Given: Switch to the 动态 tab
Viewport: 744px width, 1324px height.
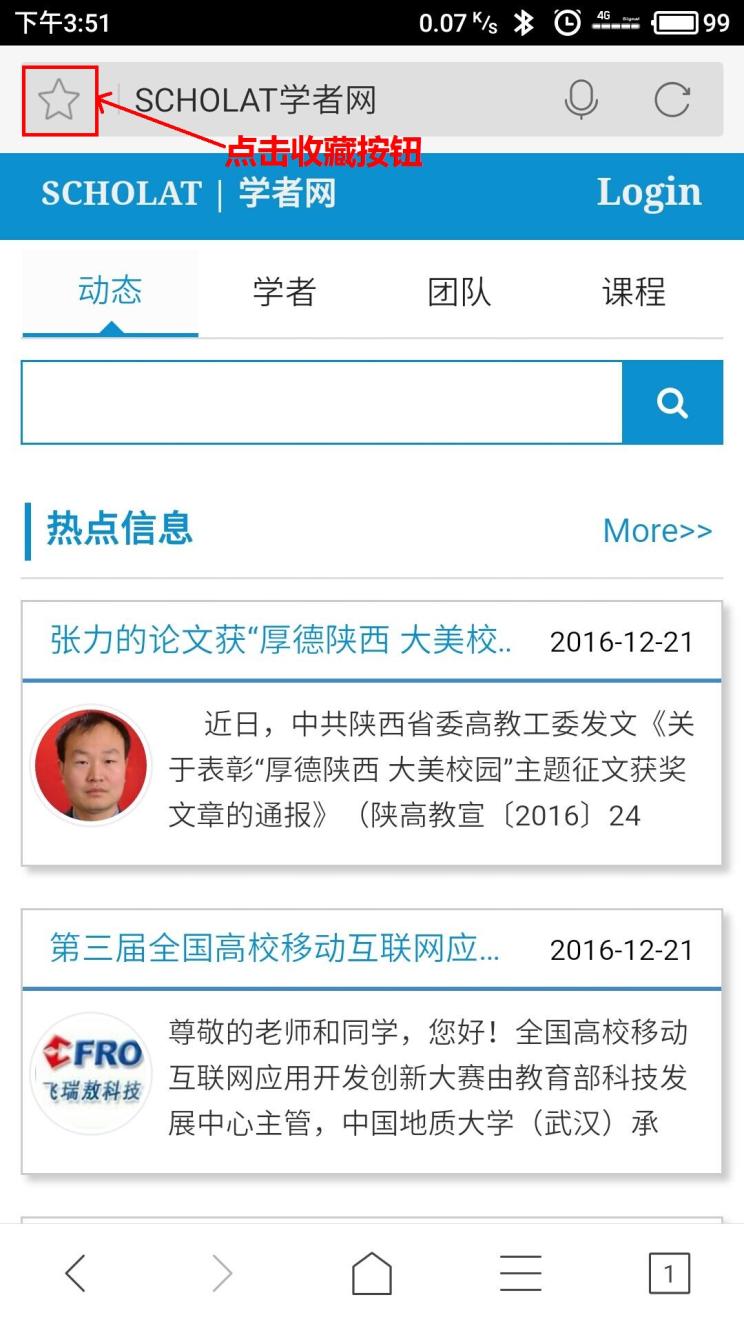Looking at the screenshot, I should [110, 292].
